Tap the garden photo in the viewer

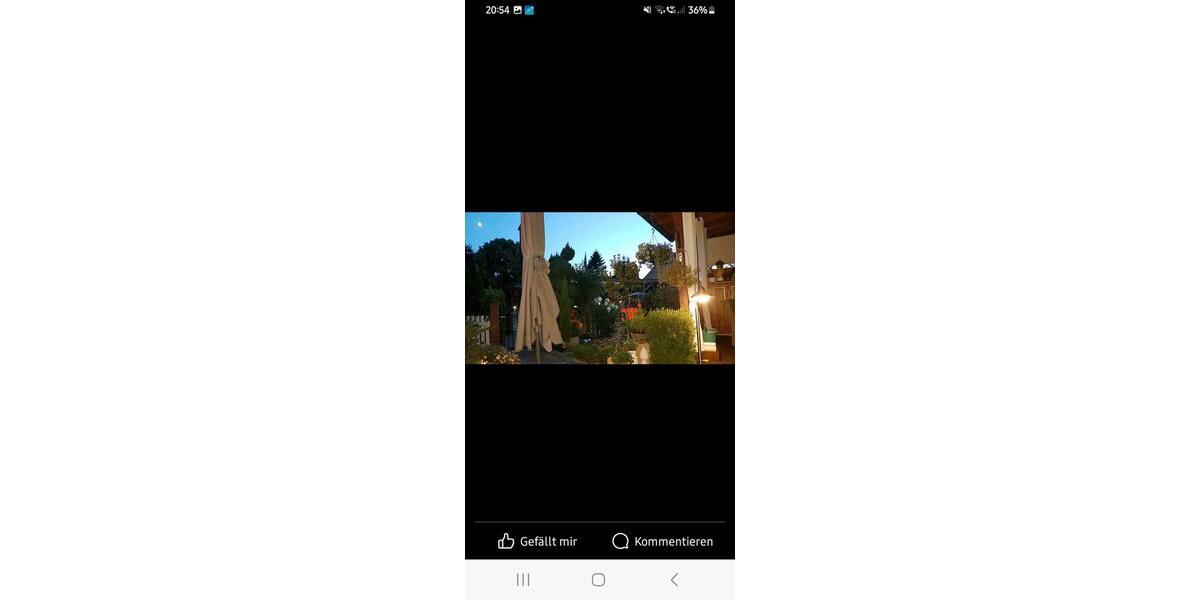(600, 288)
